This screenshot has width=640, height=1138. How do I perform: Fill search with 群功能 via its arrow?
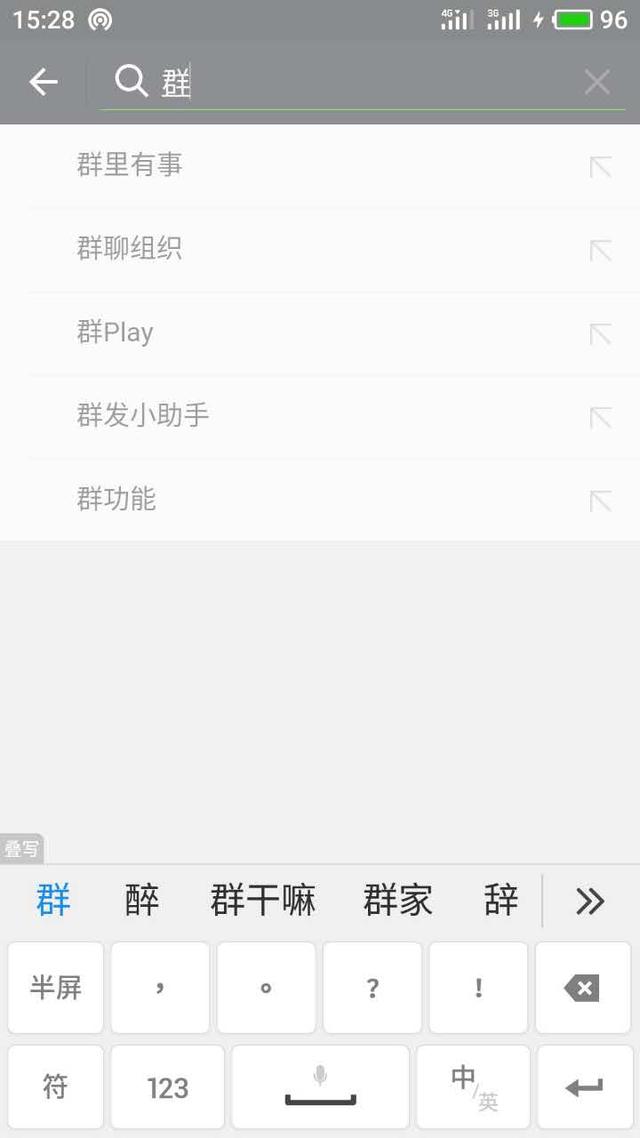point(600,501)
